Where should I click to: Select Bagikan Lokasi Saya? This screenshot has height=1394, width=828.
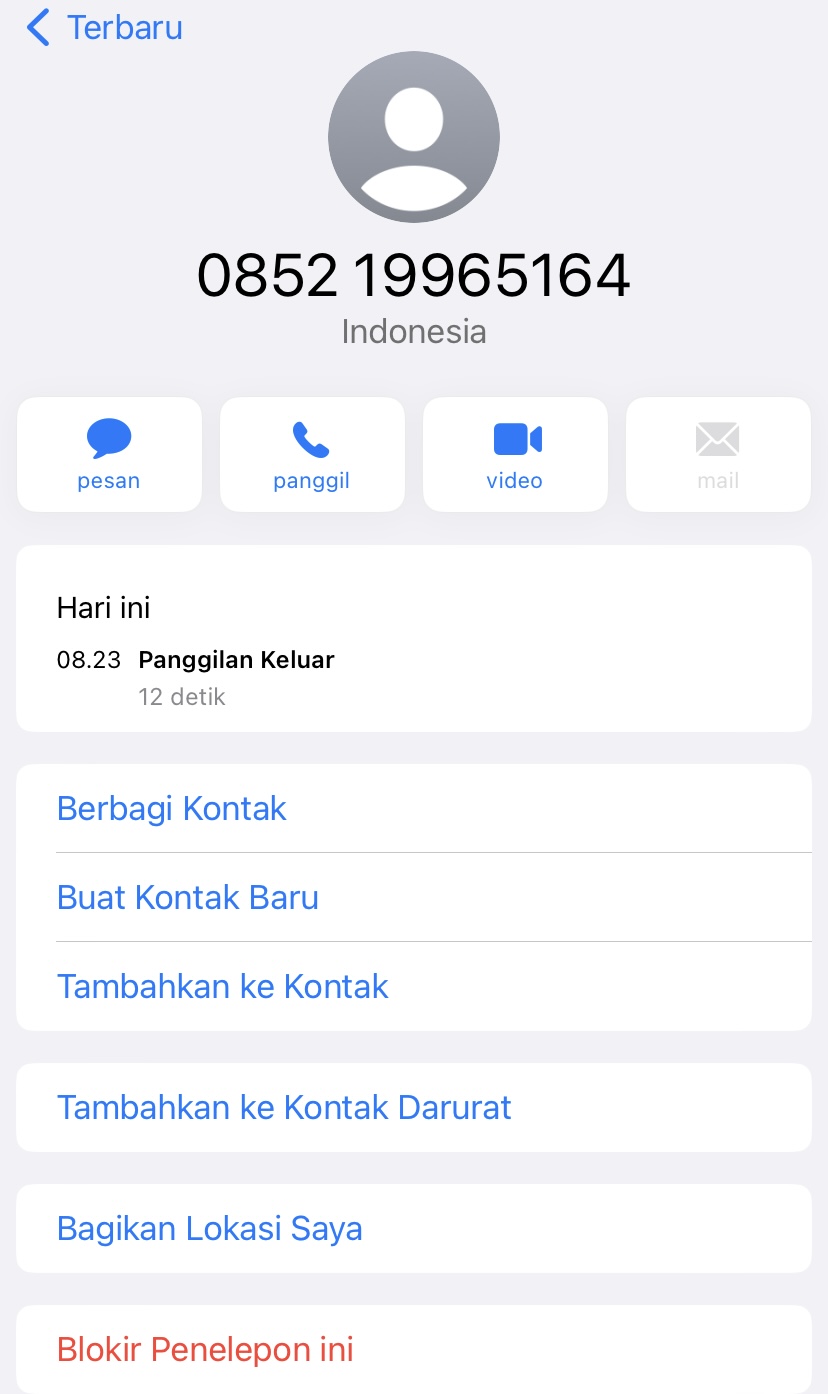209,1228
